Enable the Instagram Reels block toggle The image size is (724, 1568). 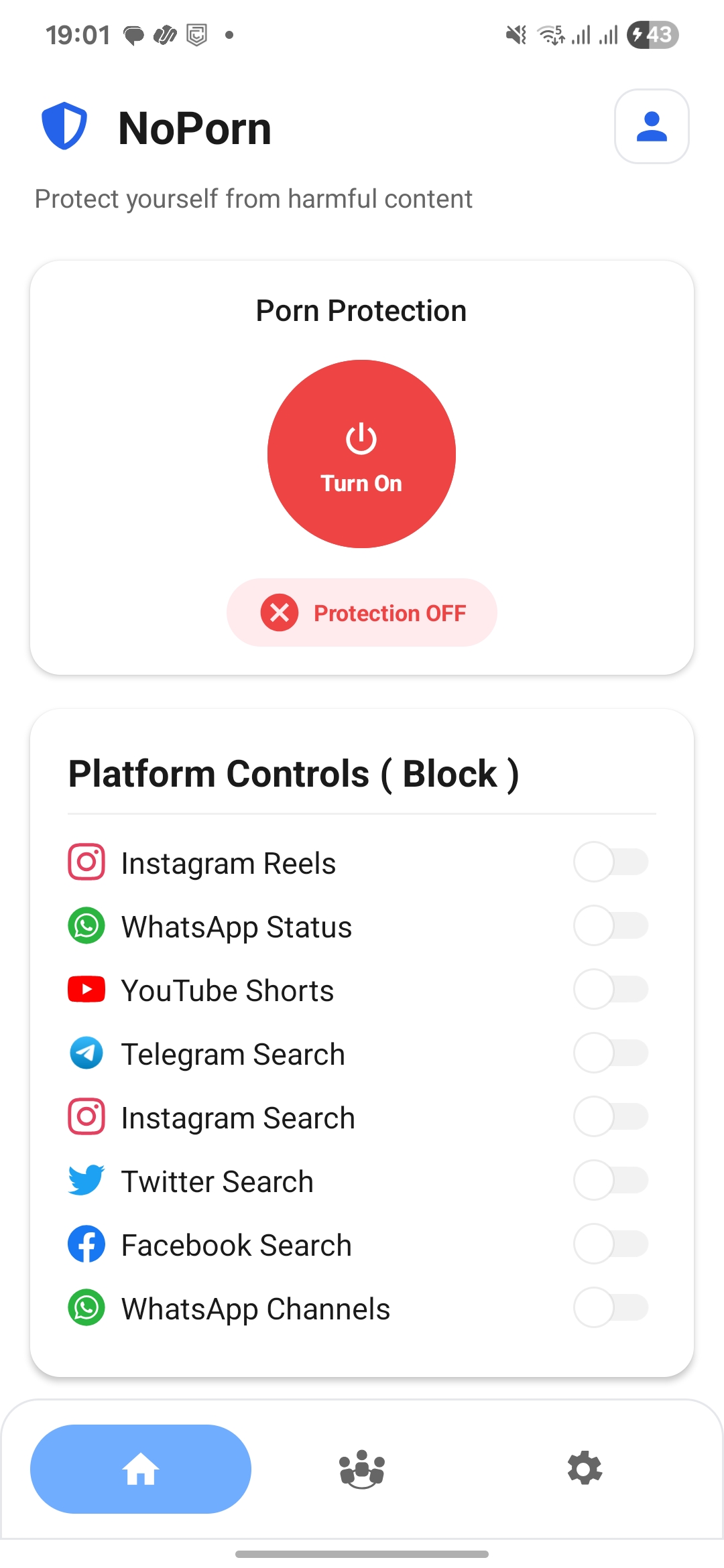tap(611, 862)
